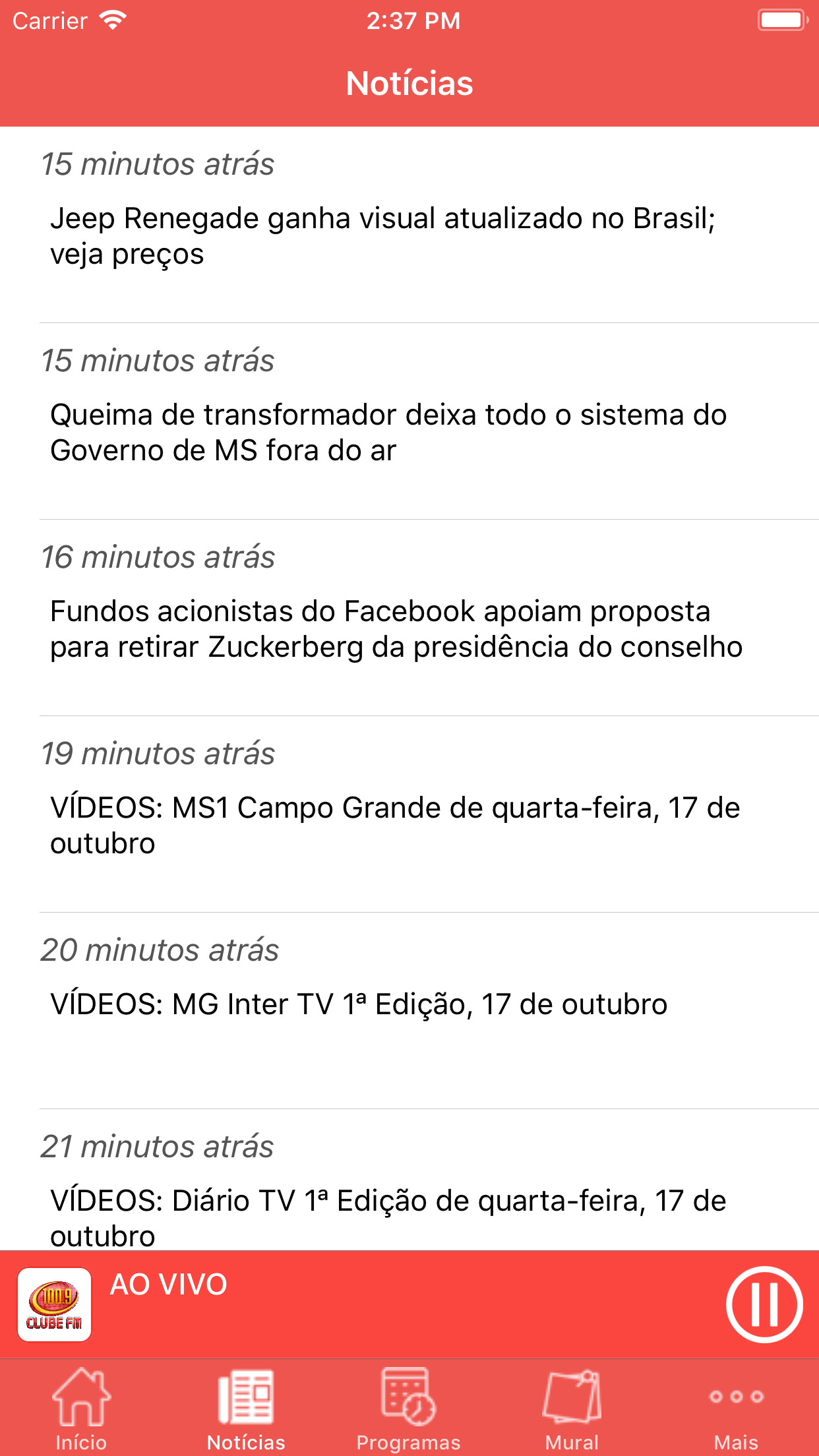The width and height of the screenshot is (819, 1456).
Task: Open the Facebook Zuckerberg news item
Action: tap(409, 618)
